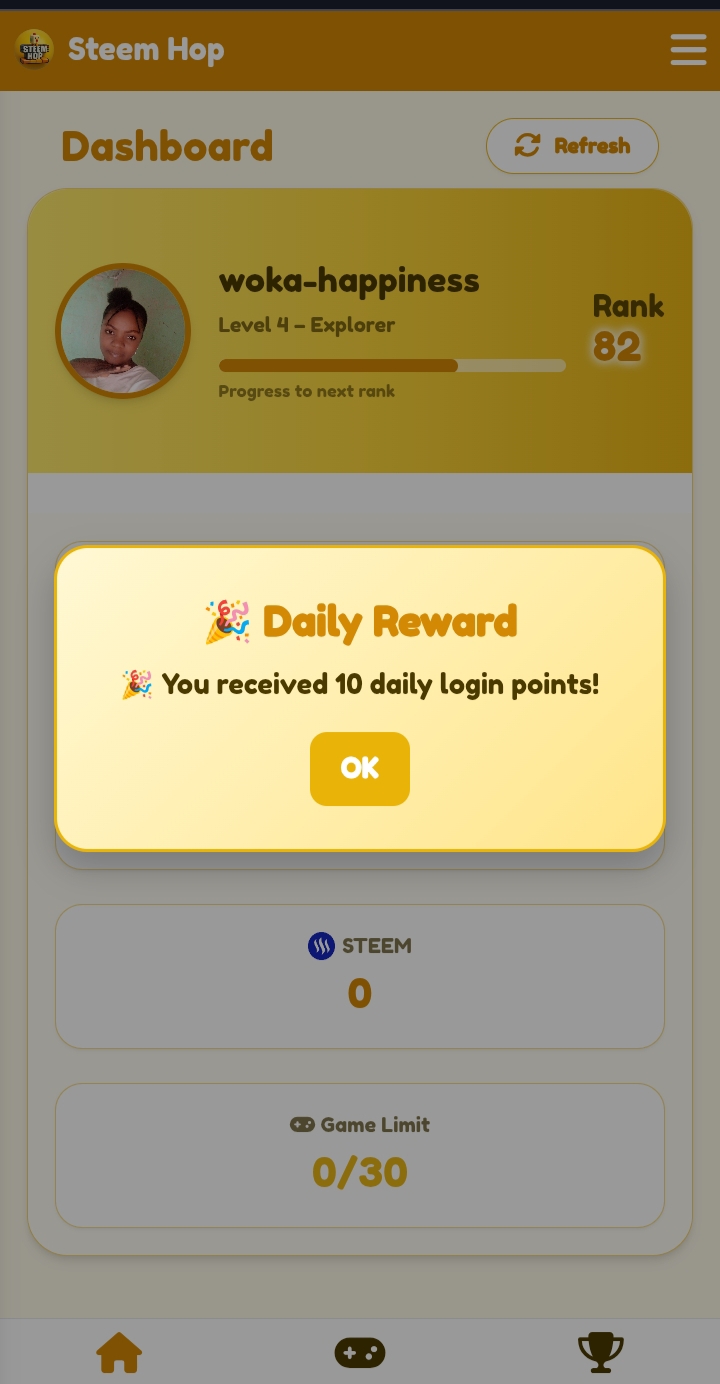Image resolution: width=720 pixels, height=1384 pixels.
Task: Go to the home tab
Action: (x=119, y=1353)
